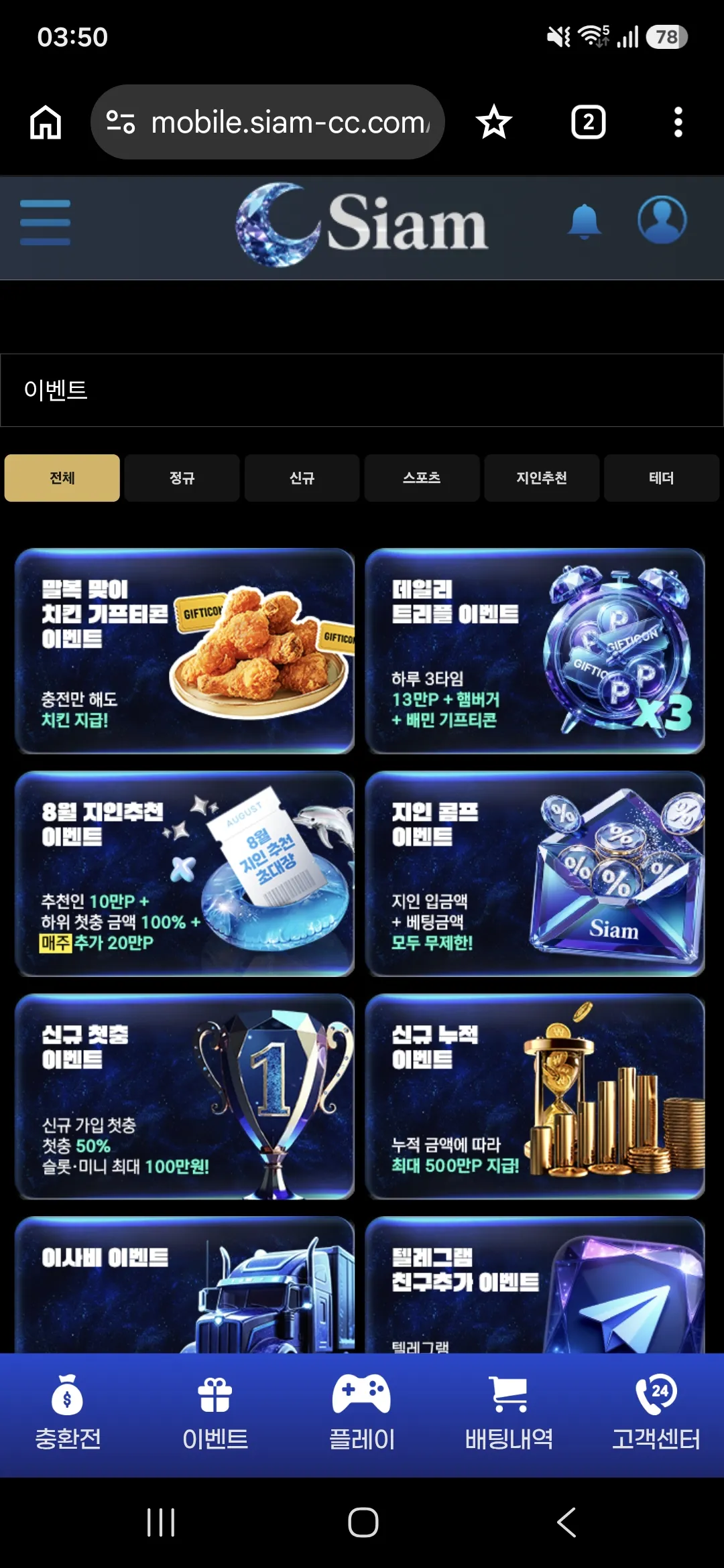The height and width of the screenshot is (1568, 724).
Task: Open 고객센터 support tab
Action: [656, 1413]
